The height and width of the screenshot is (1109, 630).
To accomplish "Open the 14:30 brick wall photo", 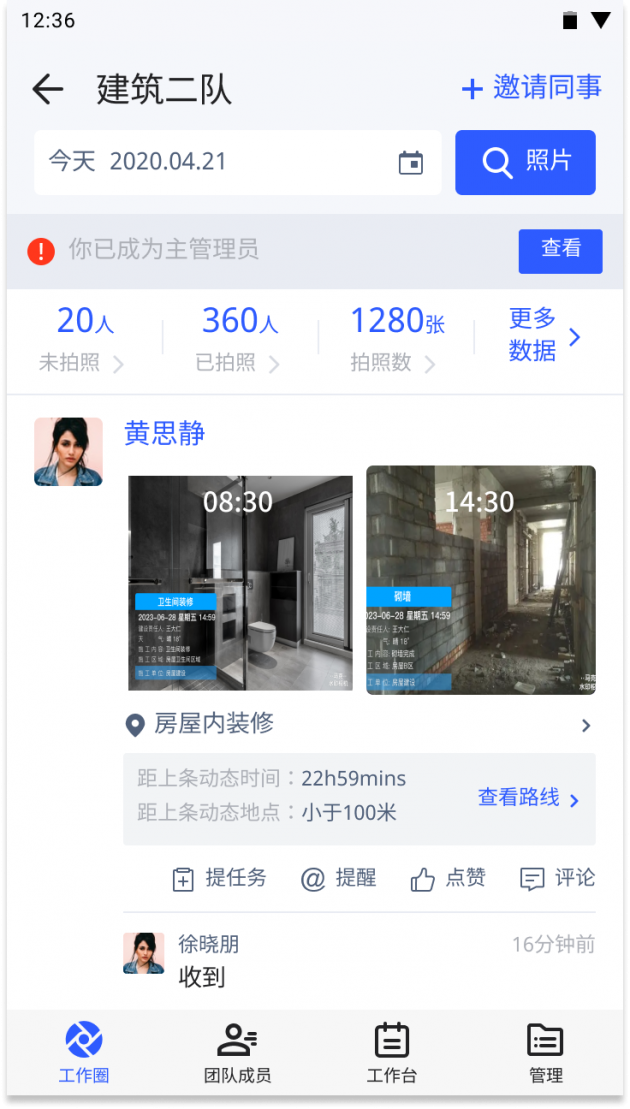I will pos(480,580).
